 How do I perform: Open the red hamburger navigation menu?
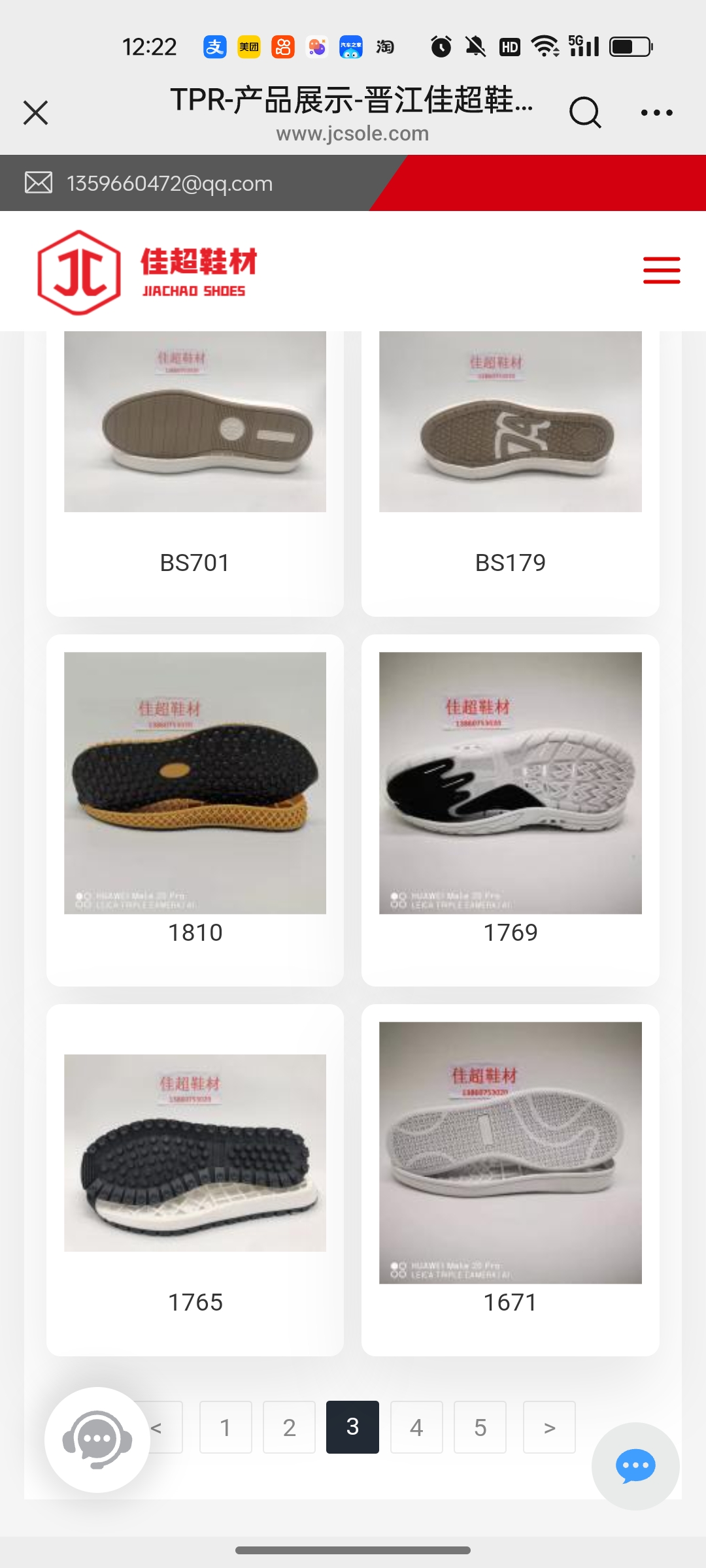click(662, 270)
